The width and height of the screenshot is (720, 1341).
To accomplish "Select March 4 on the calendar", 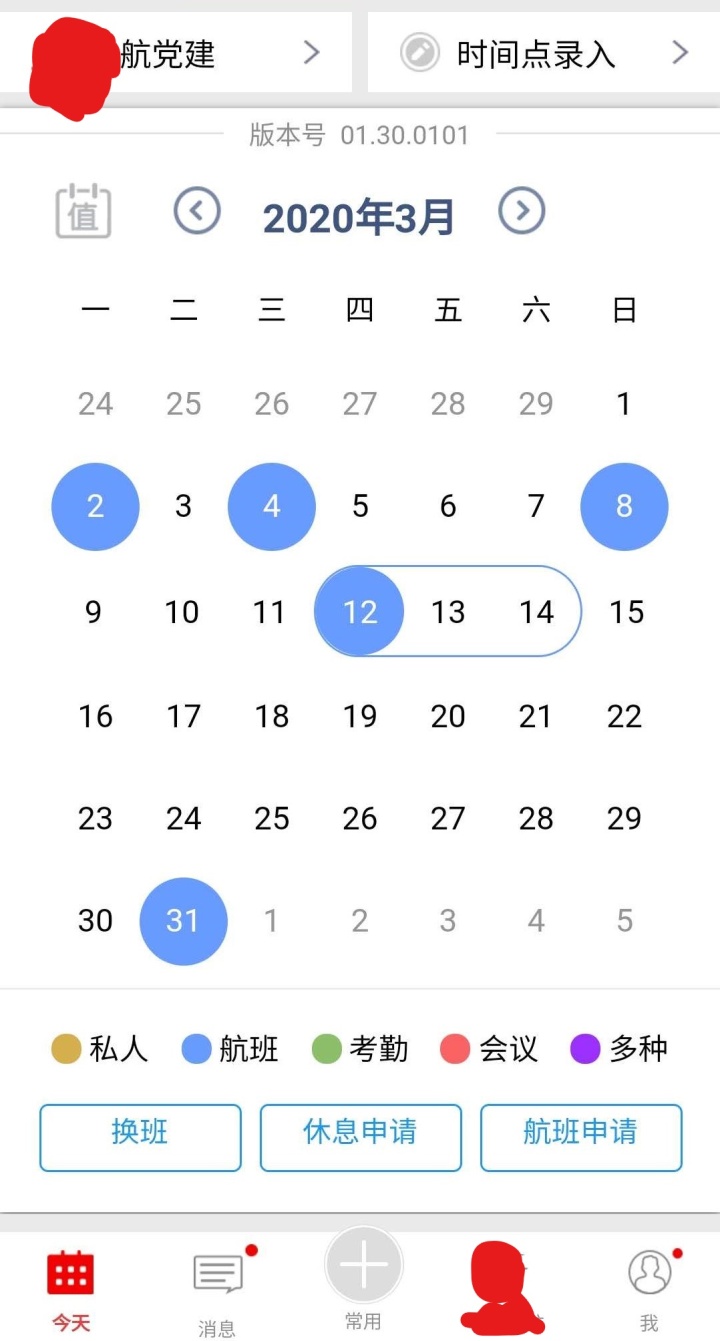I will (272, 506).
